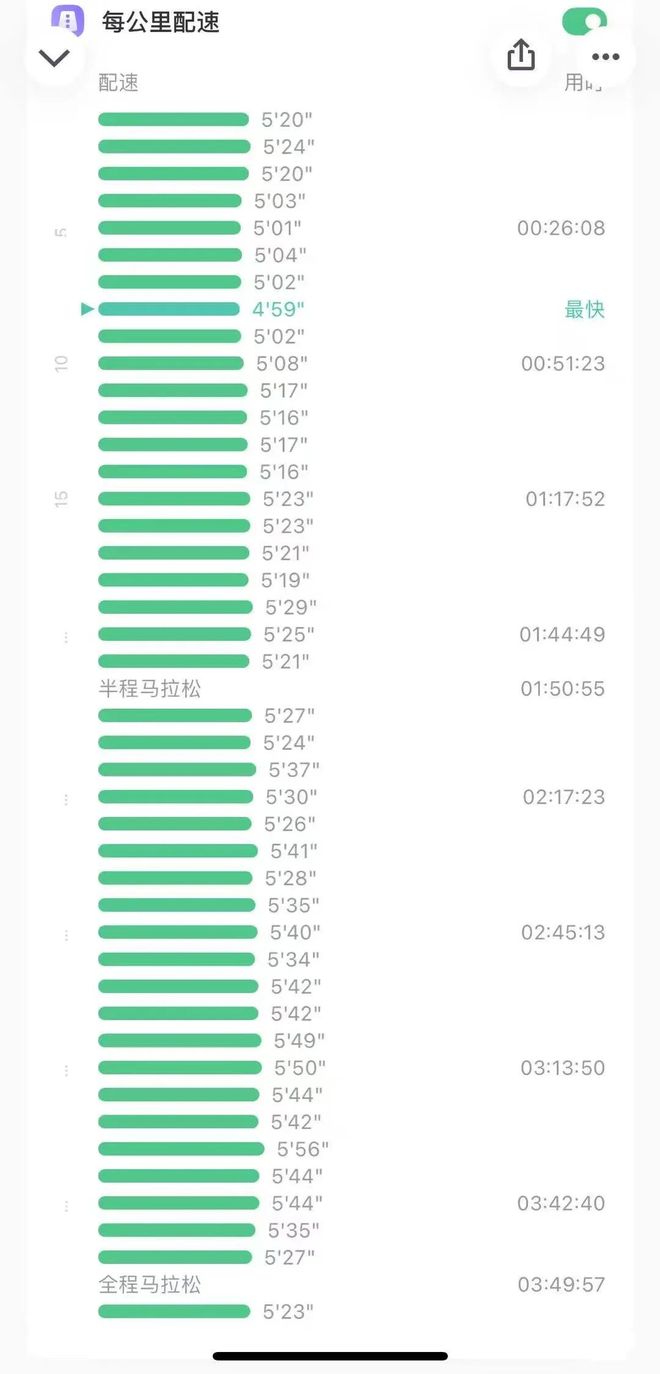Open the three-dot overflow menu
660x1374 pixels.
pyautogui.click(x=606, y=57)
